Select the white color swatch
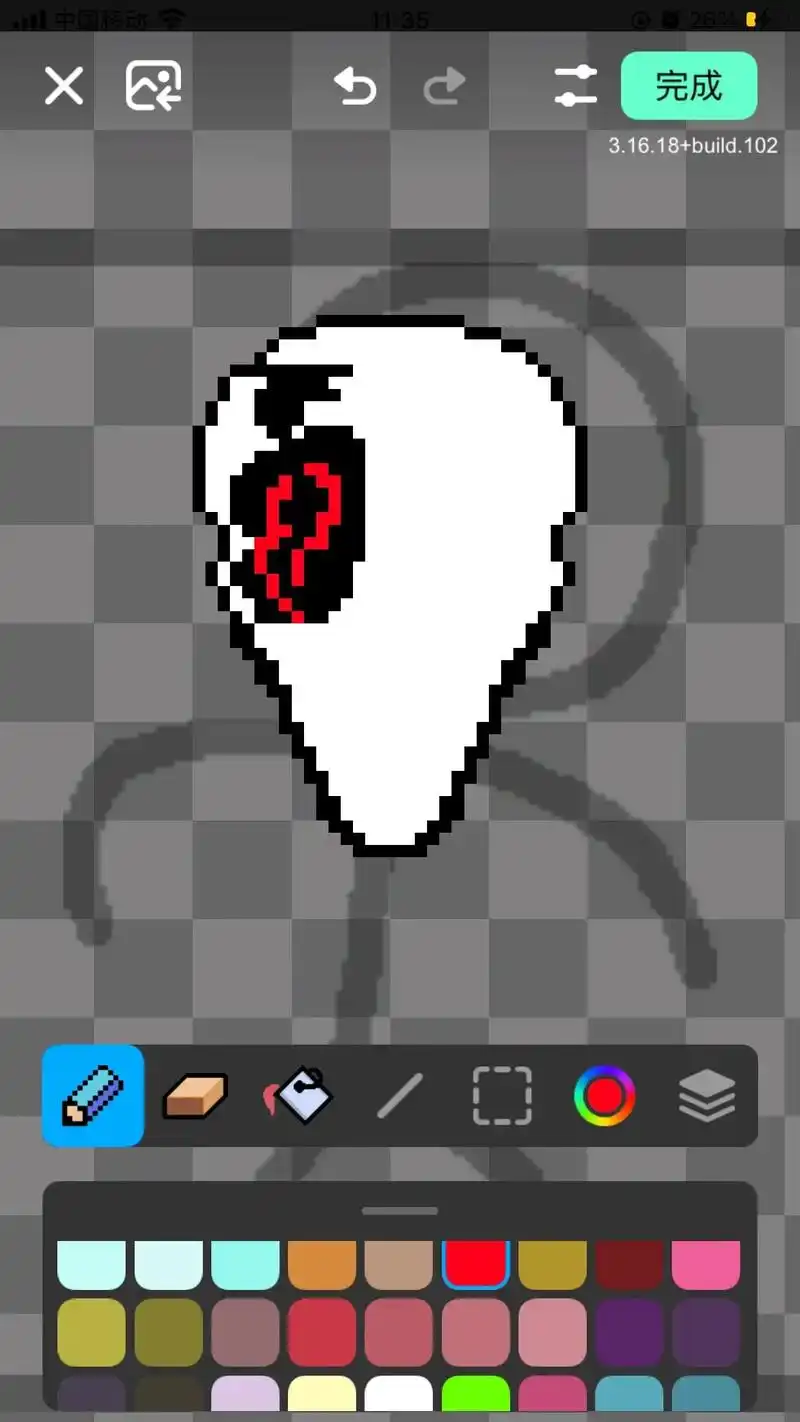800x1422 pixels. tap(399, 1394)
